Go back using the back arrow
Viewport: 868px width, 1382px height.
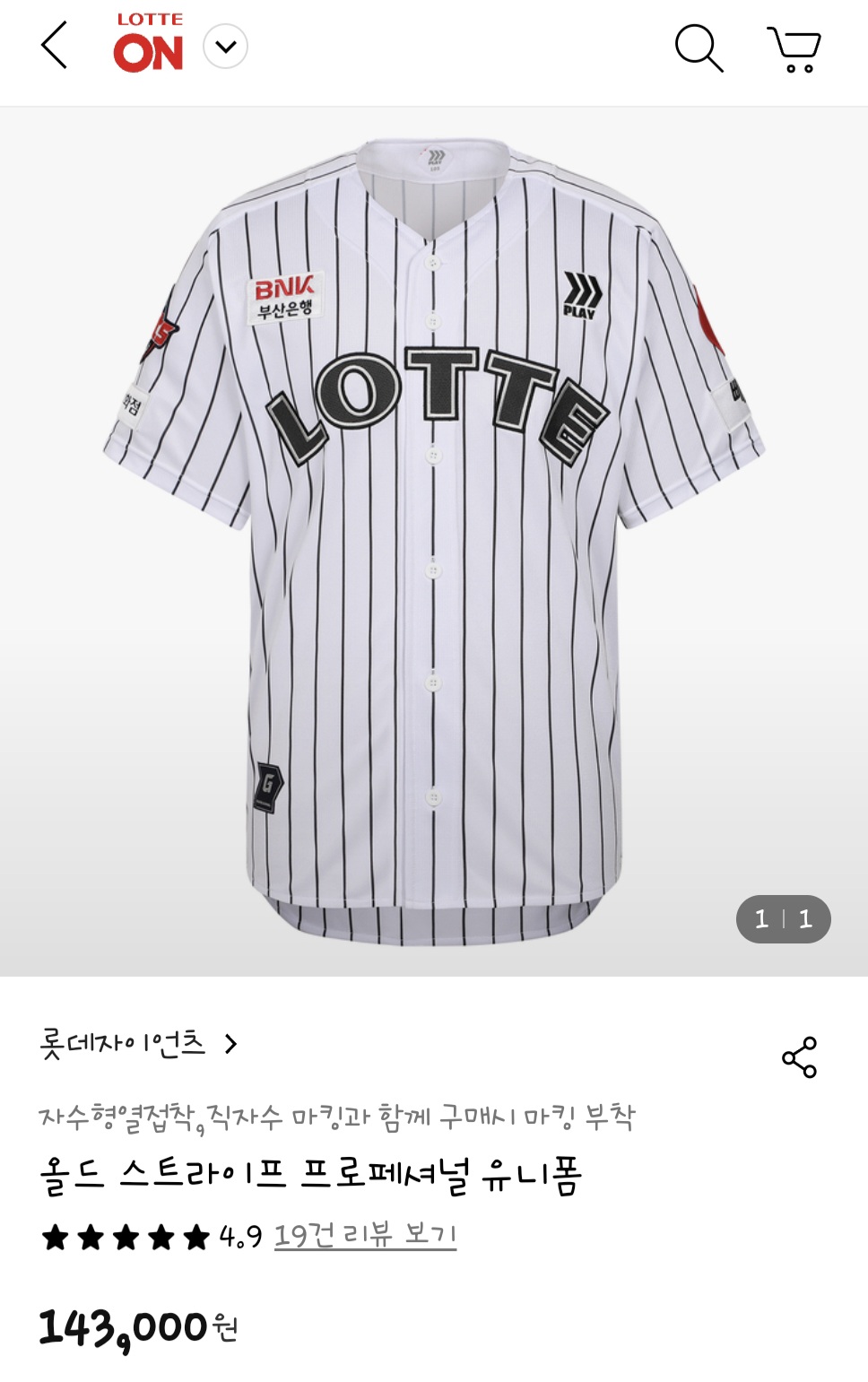point(55,46)
